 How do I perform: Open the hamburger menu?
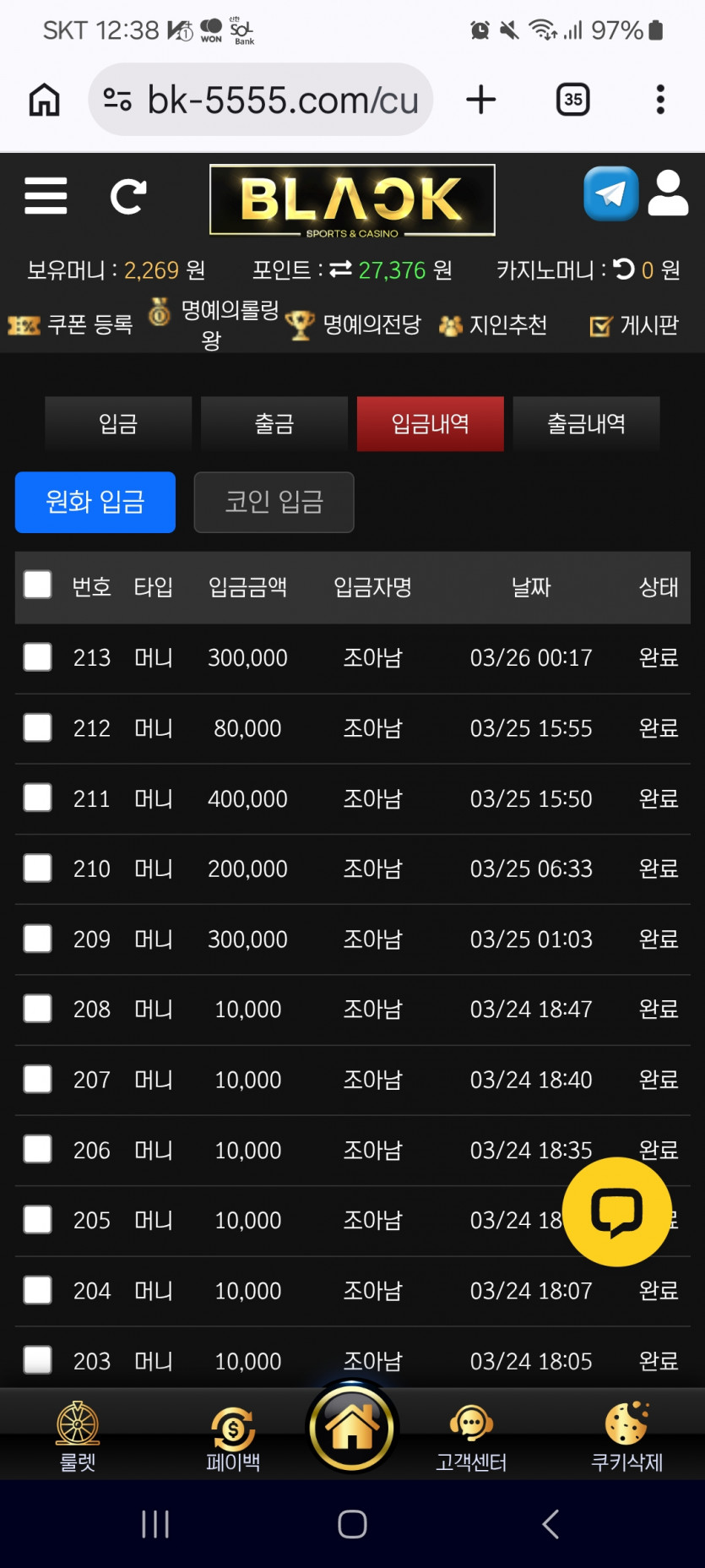pos(46,196)
